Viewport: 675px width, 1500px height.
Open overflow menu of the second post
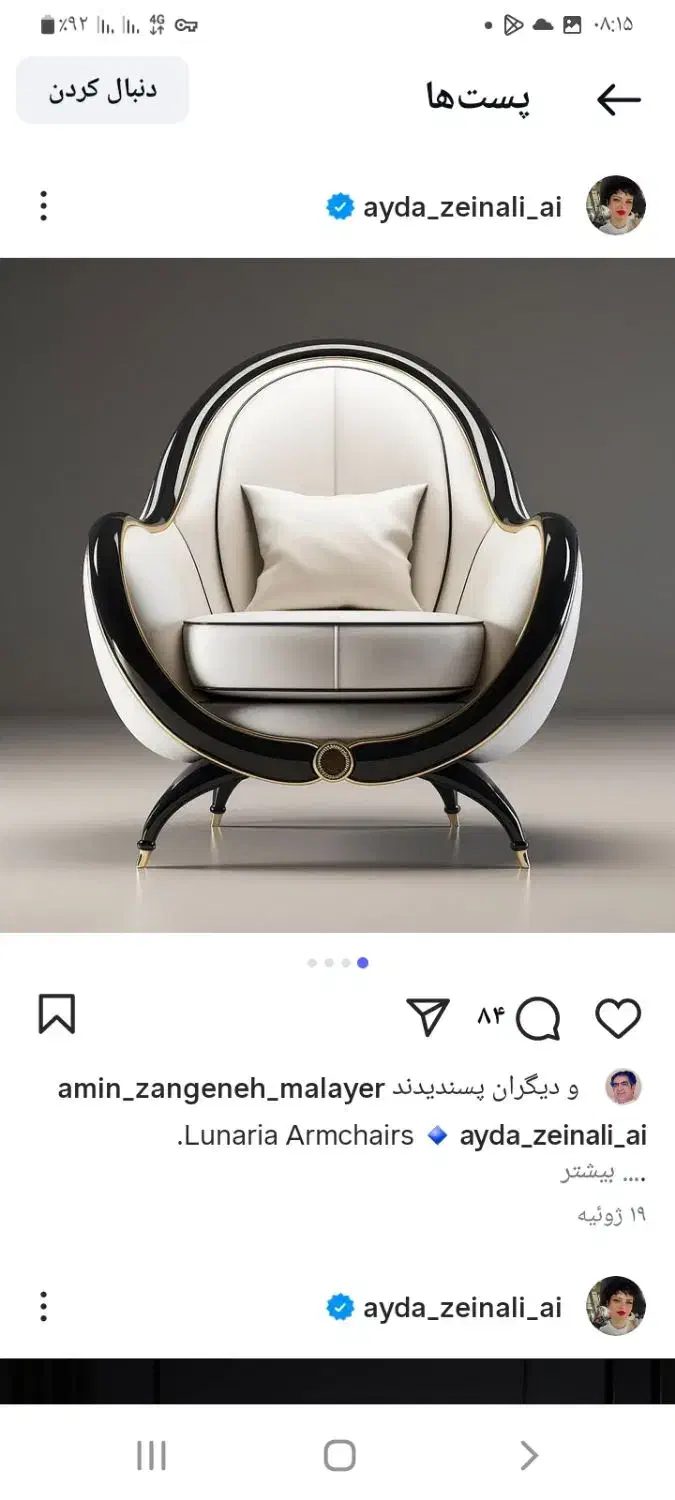click(43, 1306)
